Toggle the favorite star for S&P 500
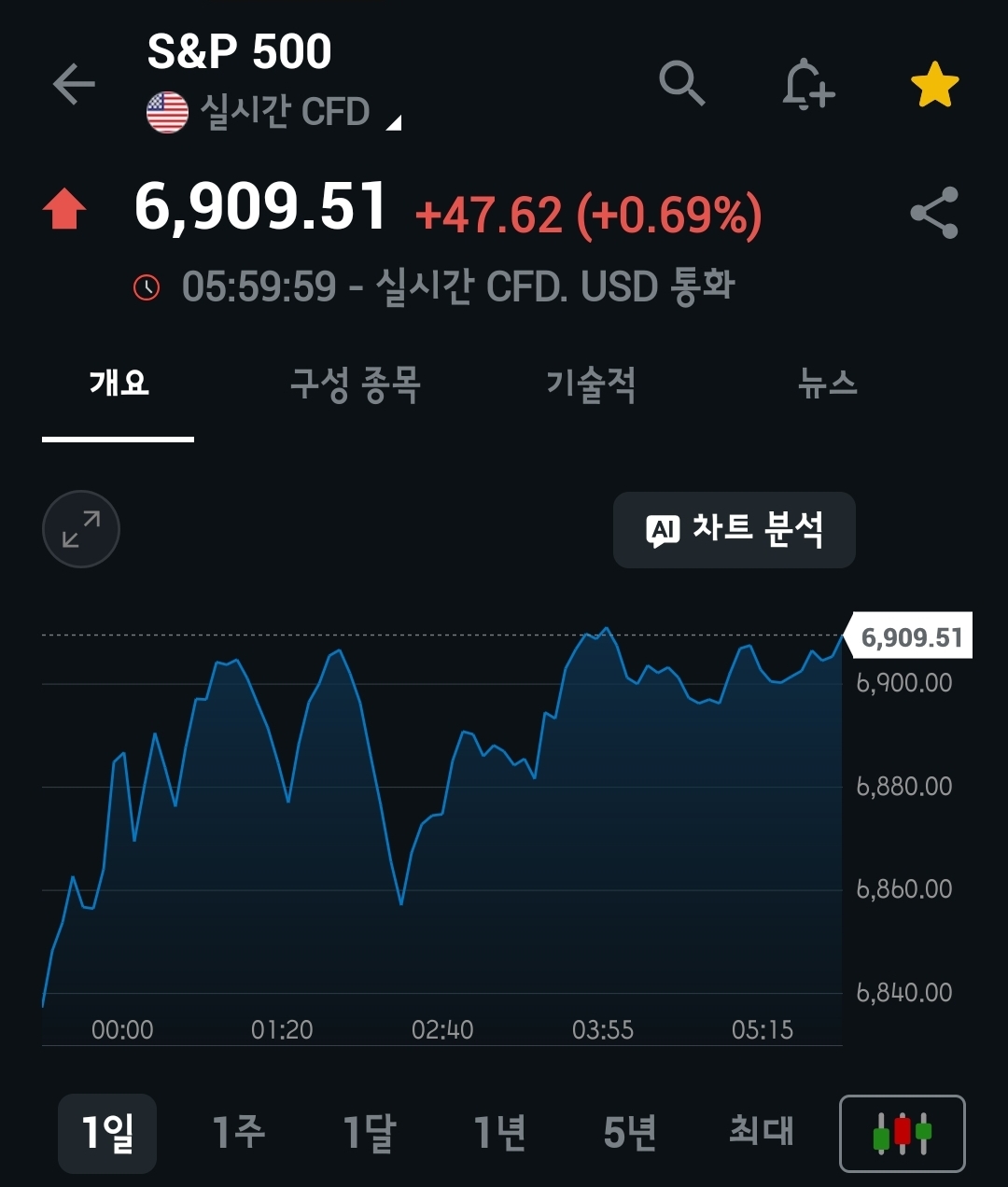The height and width of the screenshot is (1187, 1008). pos(934,85)
